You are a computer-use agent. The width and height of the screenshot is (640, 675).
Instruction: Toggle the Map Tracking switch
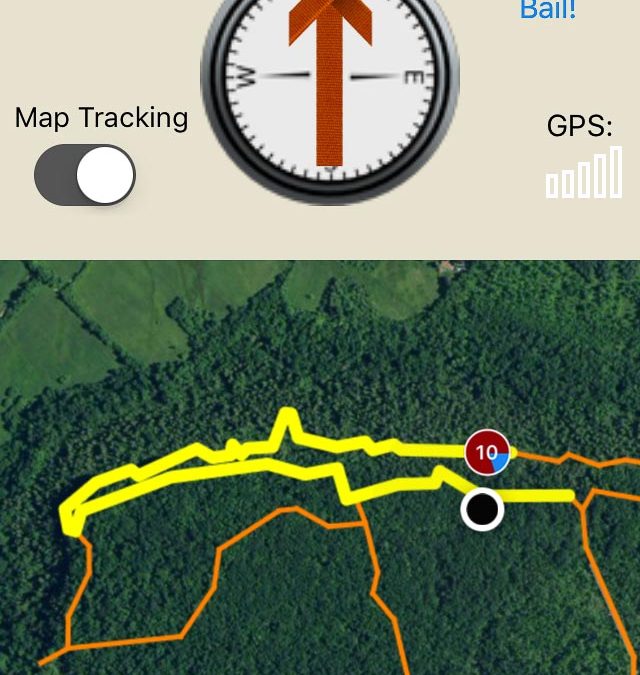[x=85, y=175]
